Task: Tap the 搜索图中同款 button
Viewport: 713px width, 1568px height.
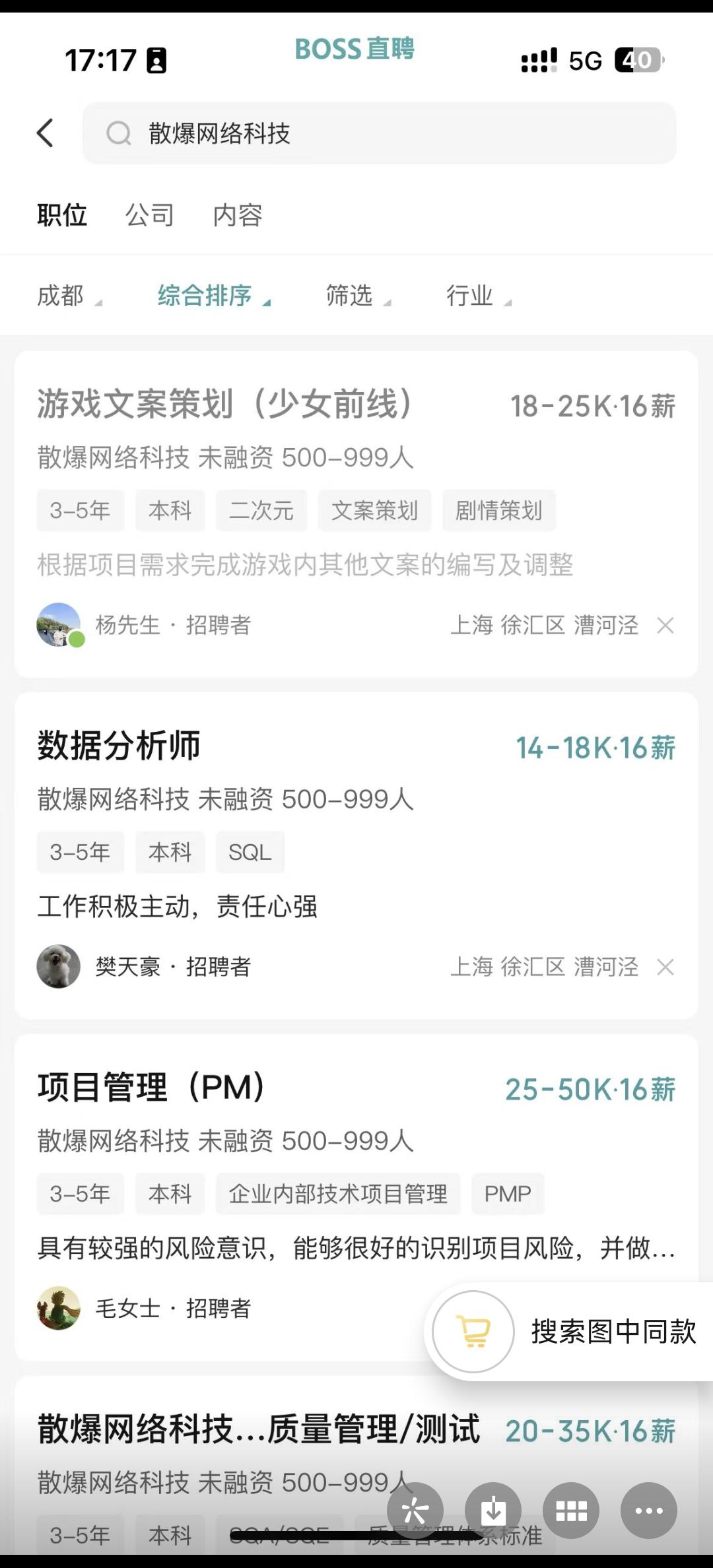Action: [568, 1331]
